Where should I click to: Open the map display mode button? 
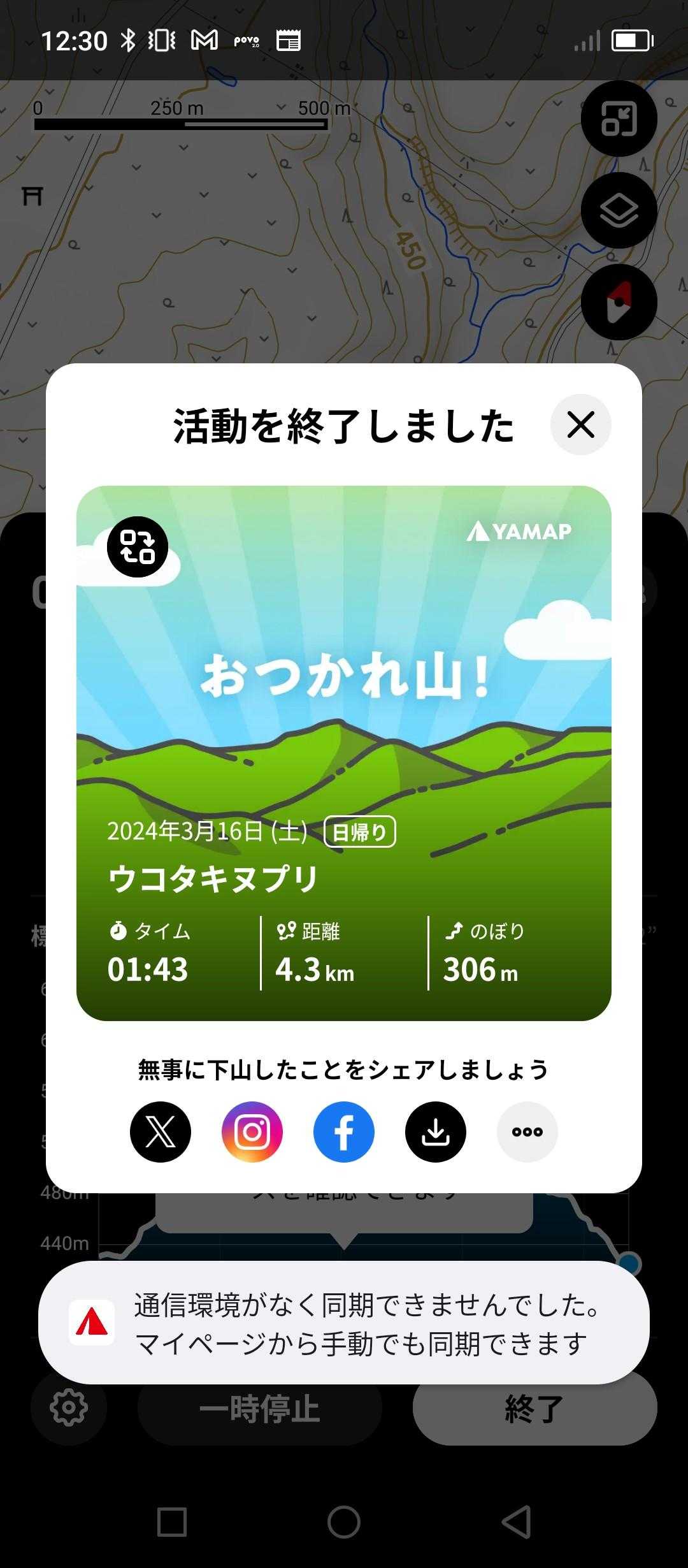[619, 119]
